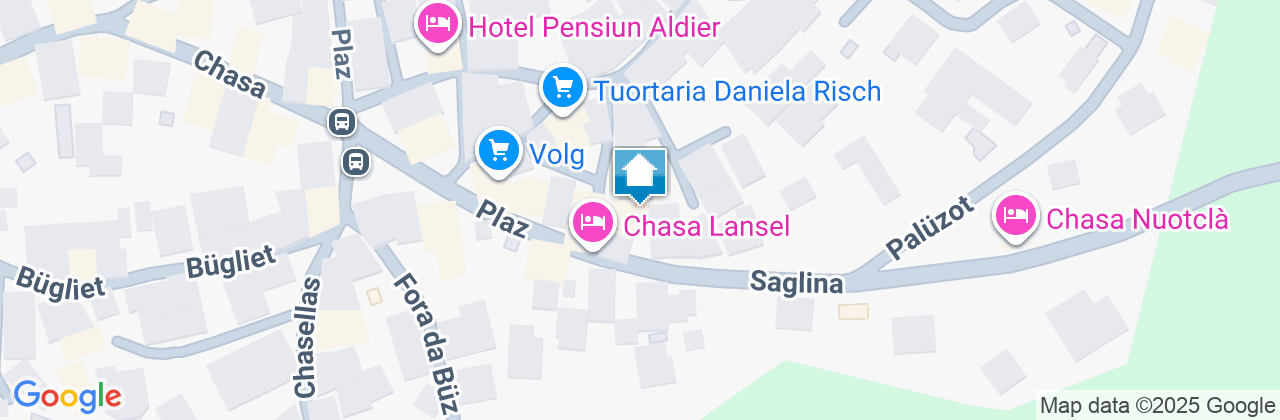Select the Tuortaria Daniela Risch shop pin
Viewport: 1280px width, 420px height.
563,88
